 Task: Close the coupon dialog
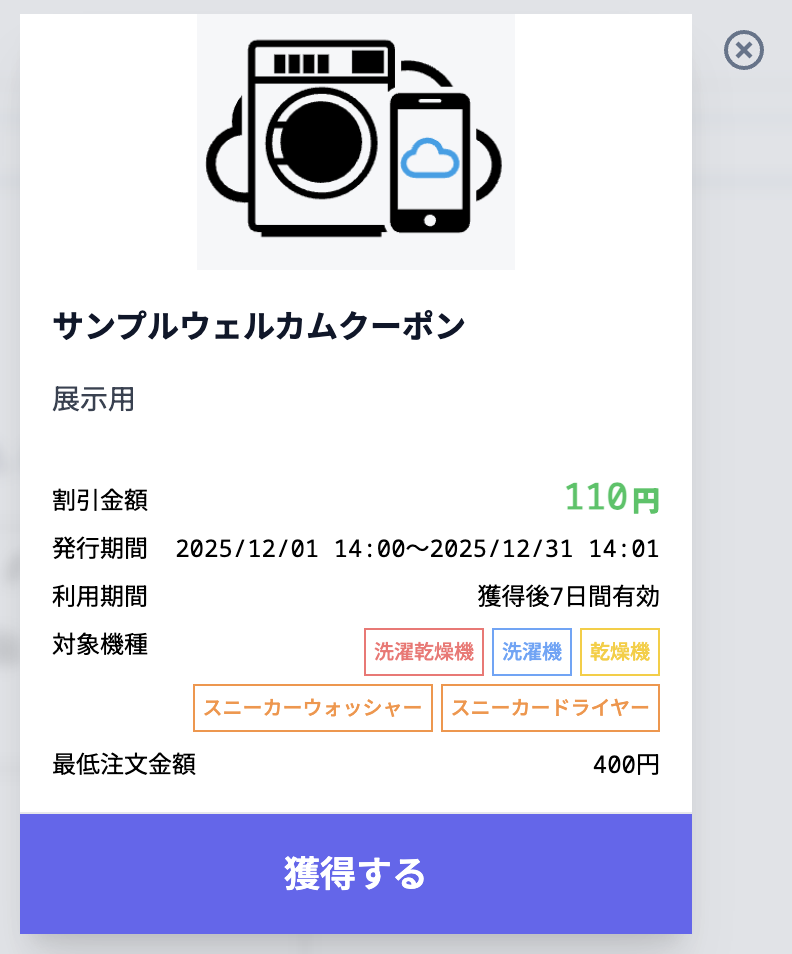tap(743, 50)
